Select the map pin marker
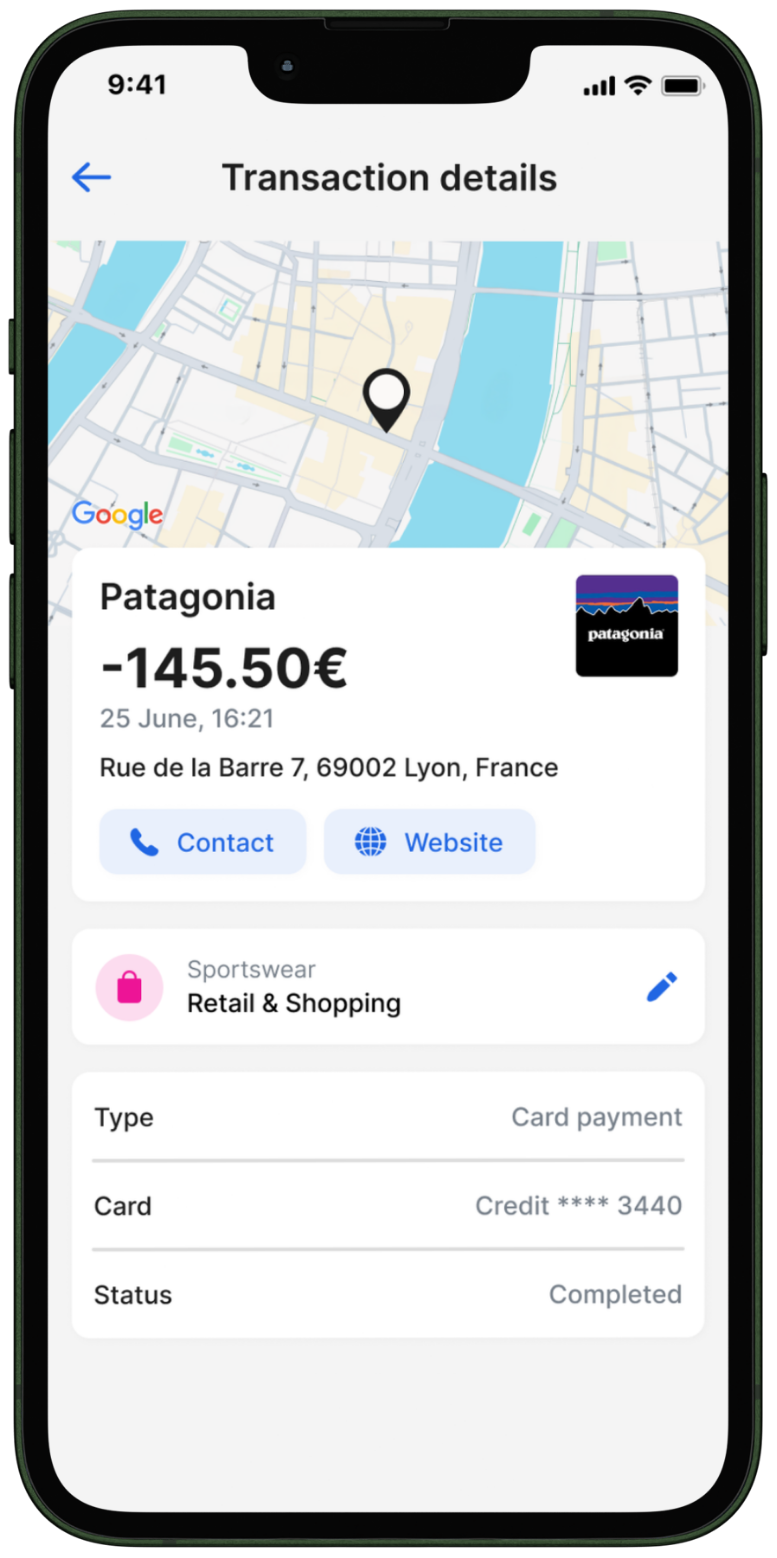 tap(387, 397)
